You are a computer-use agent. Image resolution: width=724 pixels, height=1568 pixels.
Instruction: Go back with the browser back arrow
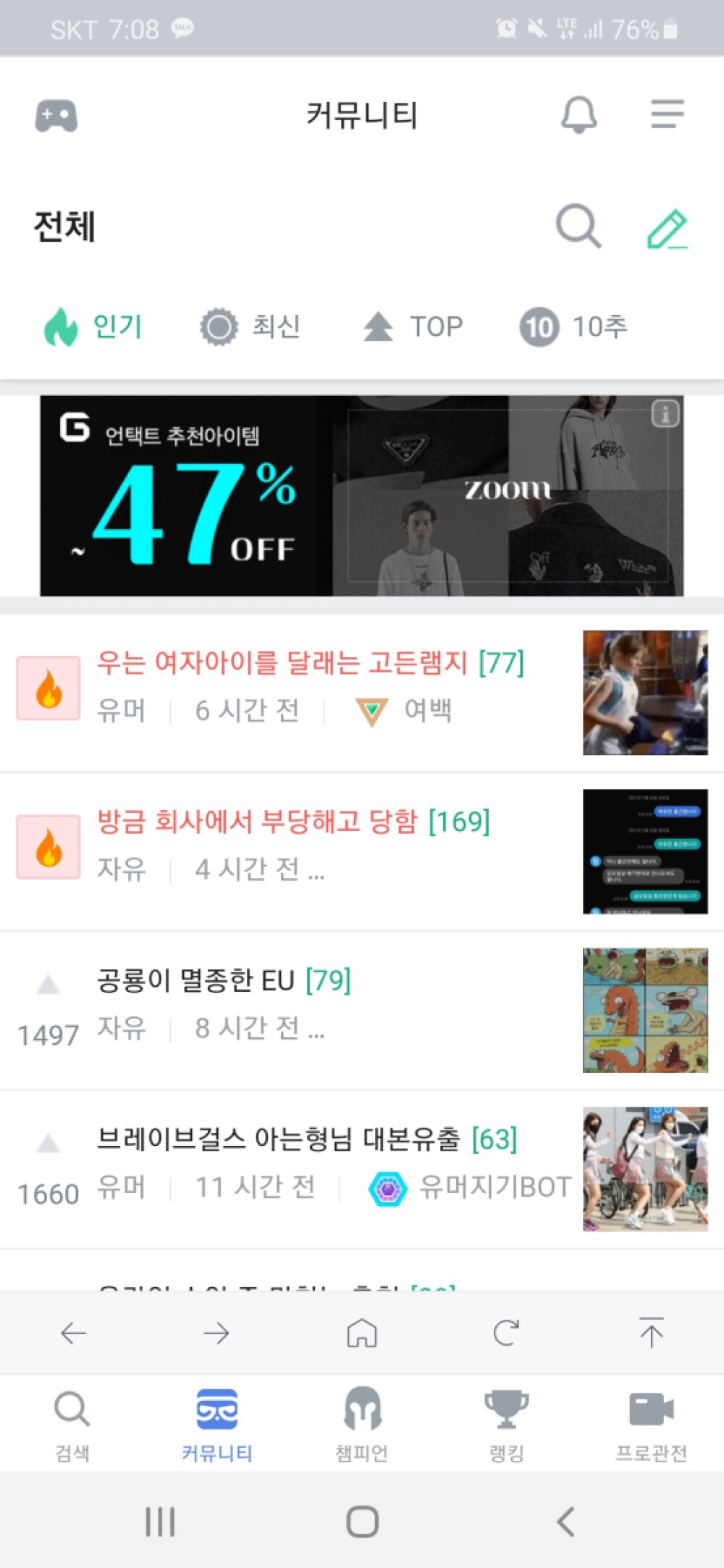coord(73,1333)
